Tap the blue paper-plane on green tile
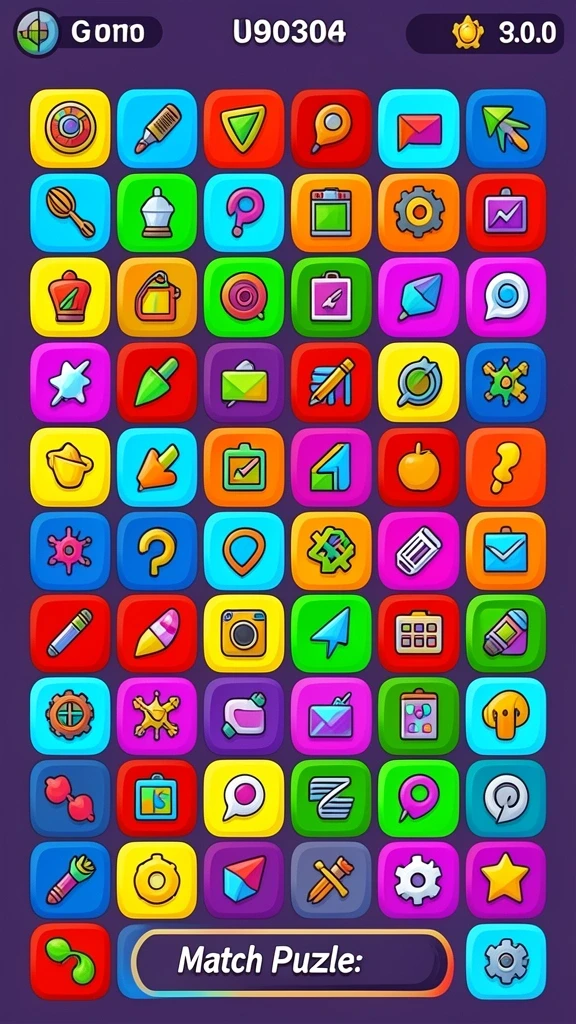576x1024 pixels. (331, 633)
